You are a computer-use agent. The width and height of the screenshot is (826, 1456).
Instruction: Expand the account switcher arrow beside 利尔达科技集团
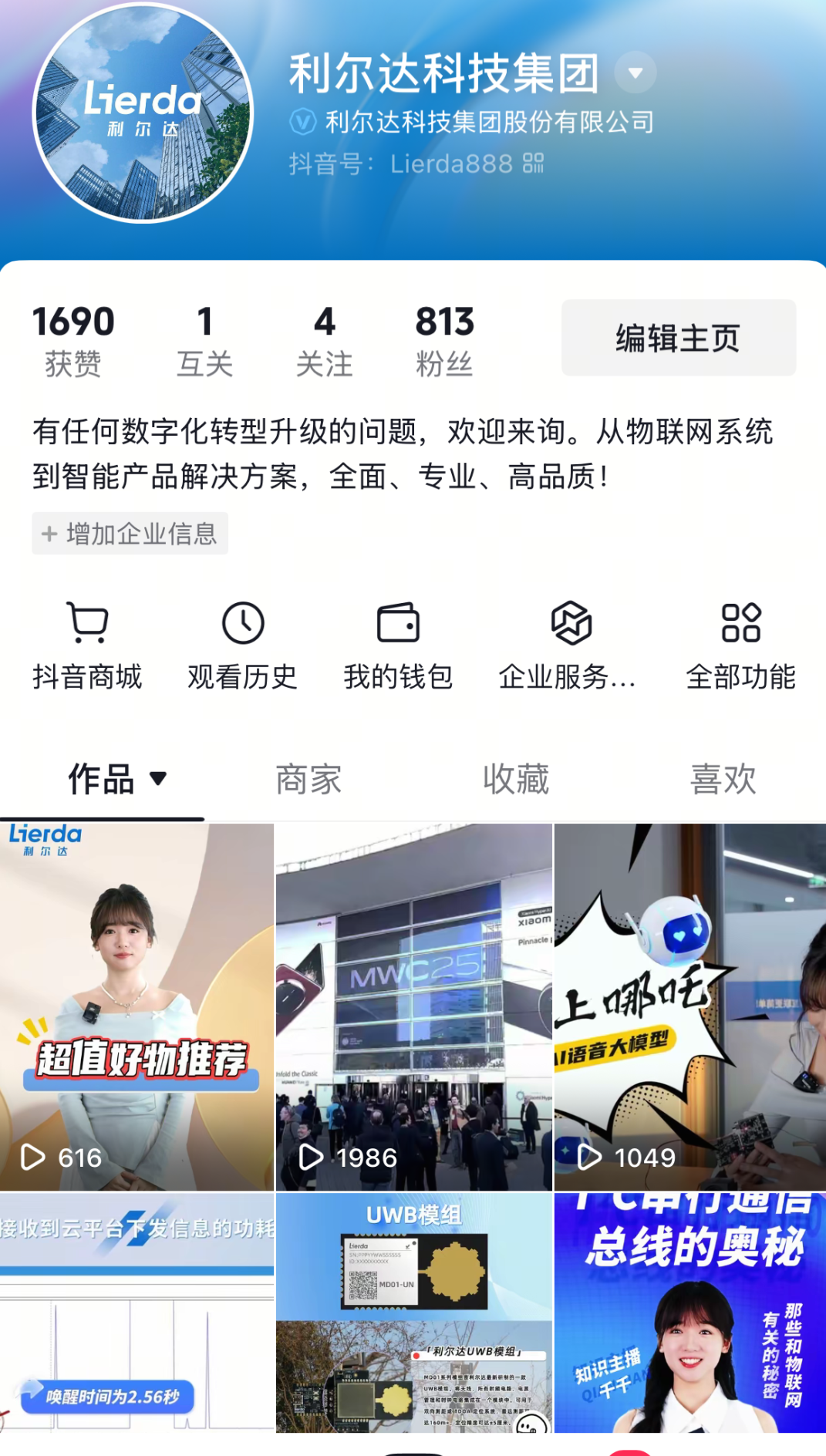pos(635,73)
